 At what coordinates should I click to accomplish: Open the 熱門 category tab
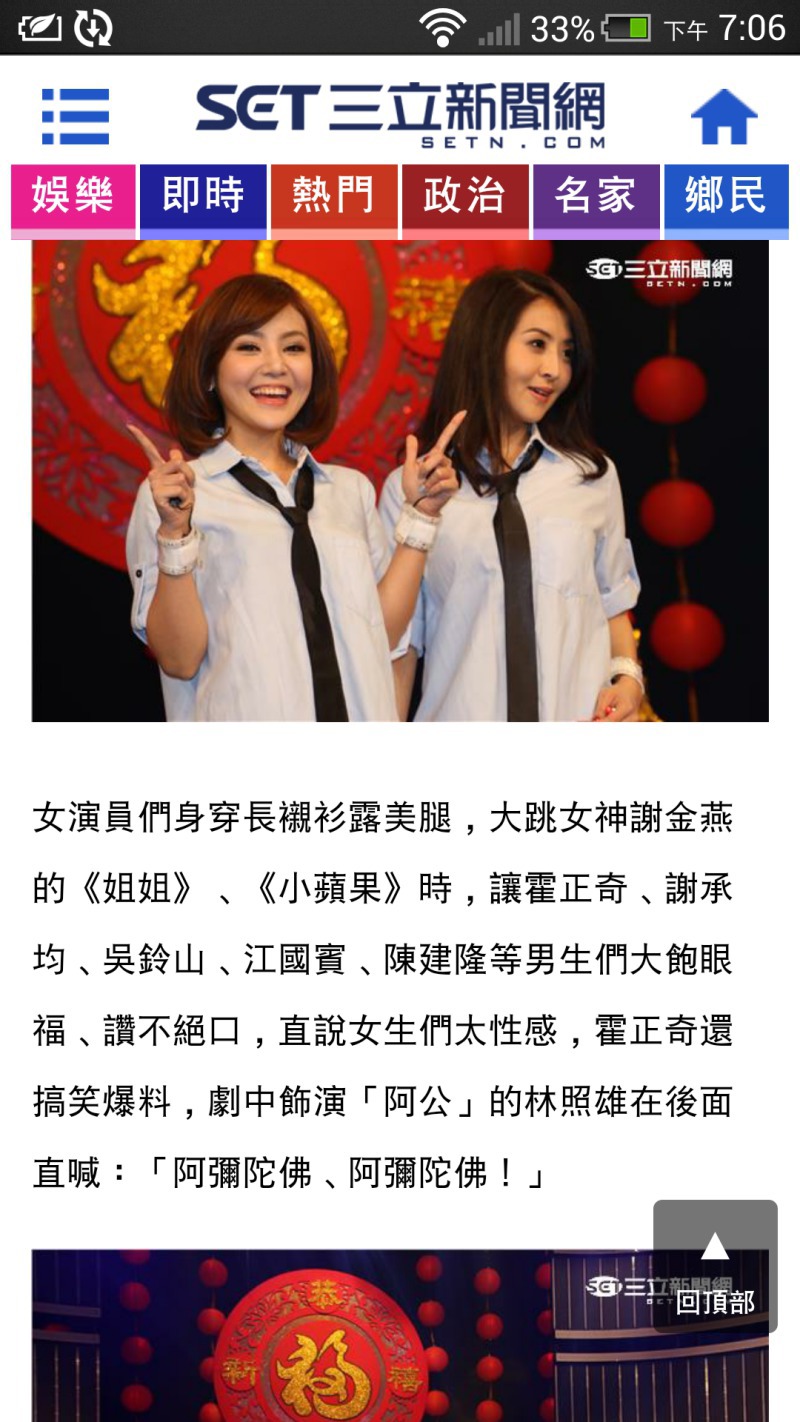tap(334, 200)
